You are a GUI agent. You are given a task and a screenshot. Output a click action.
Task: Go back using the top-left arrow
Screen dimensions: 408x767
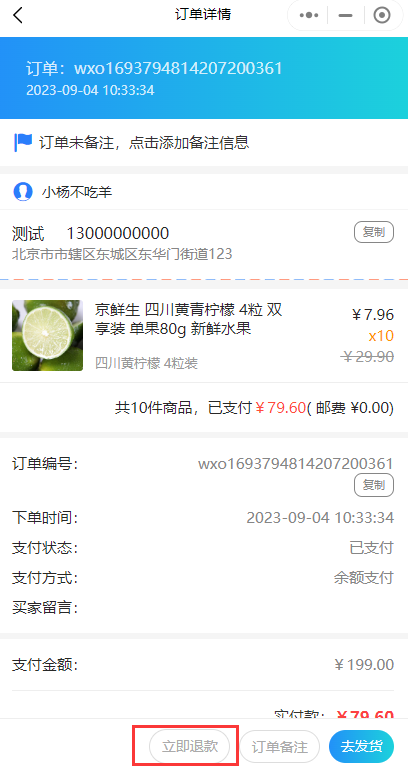point(18,15)
